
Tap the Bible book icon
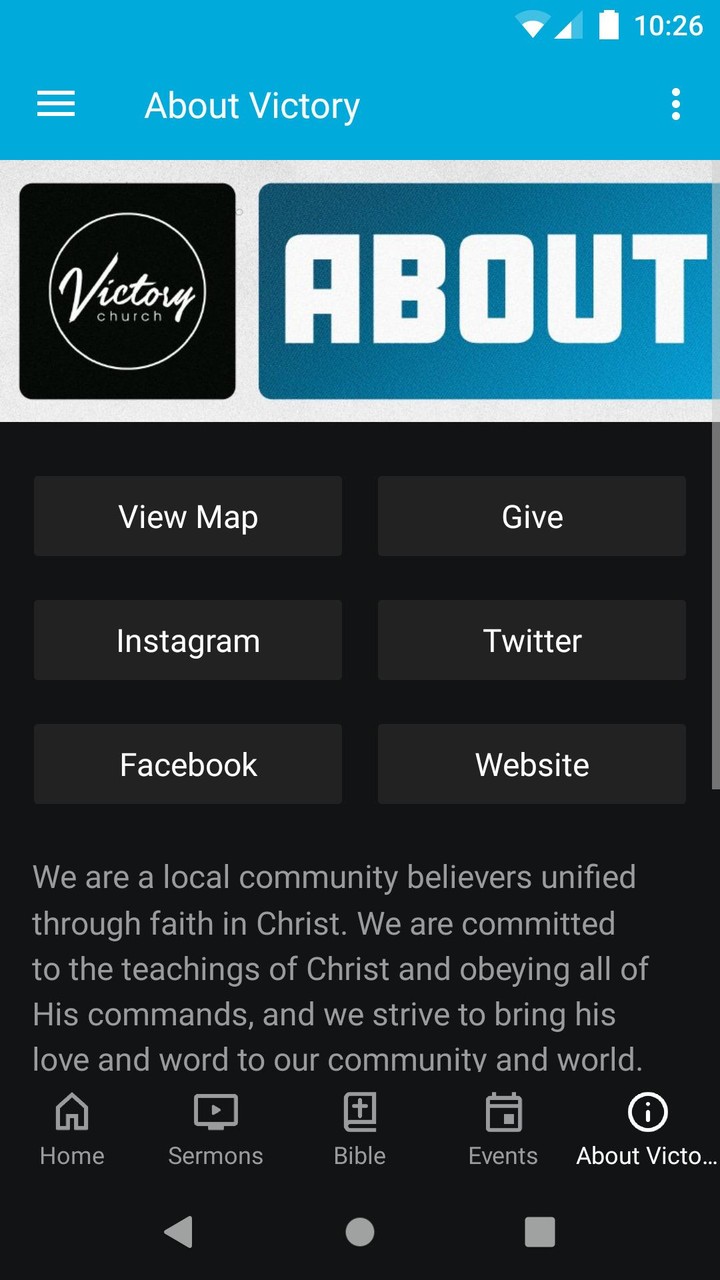point(359,1112)
